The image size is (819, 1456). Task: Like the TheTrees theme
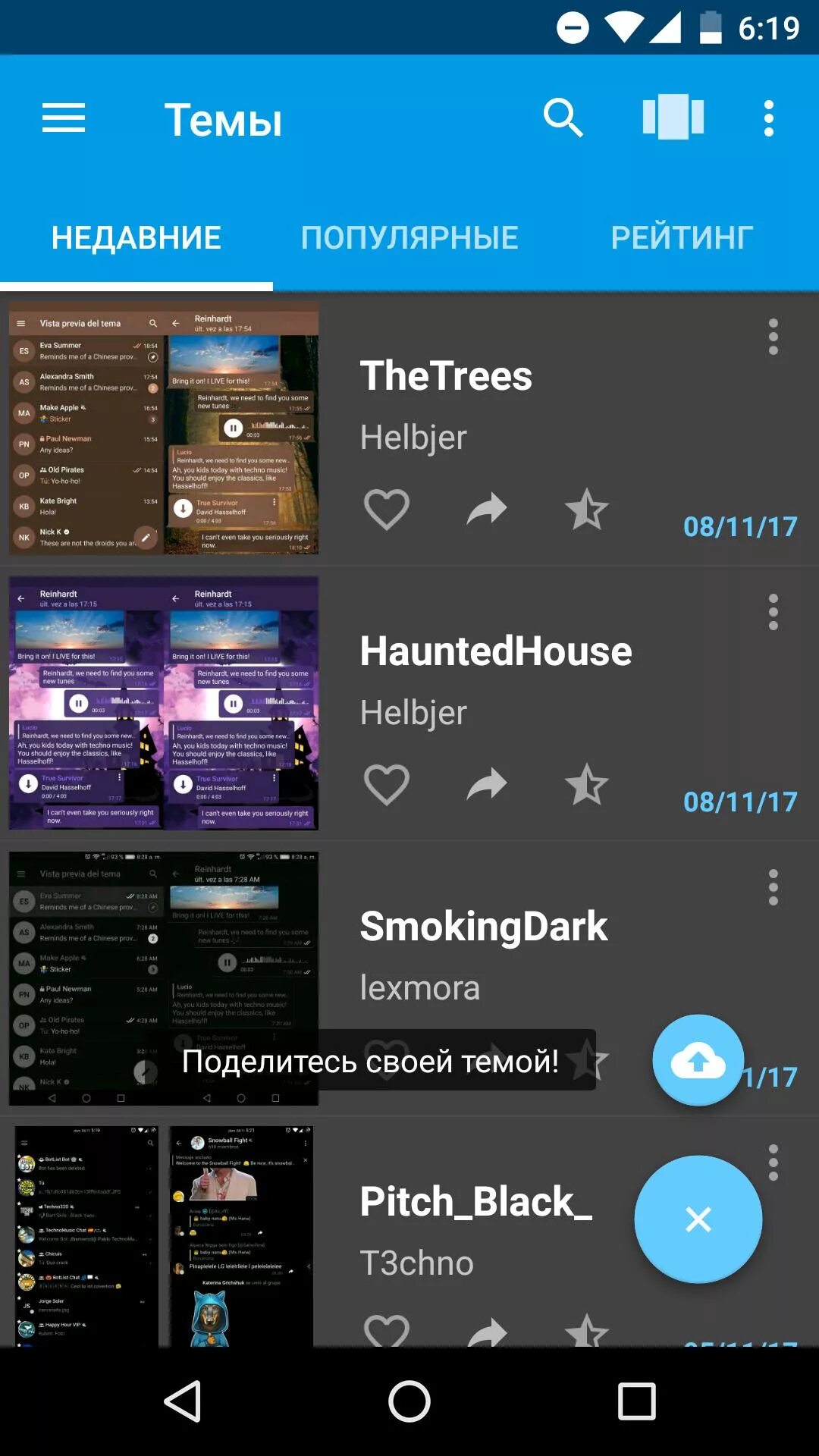[387, 510]
